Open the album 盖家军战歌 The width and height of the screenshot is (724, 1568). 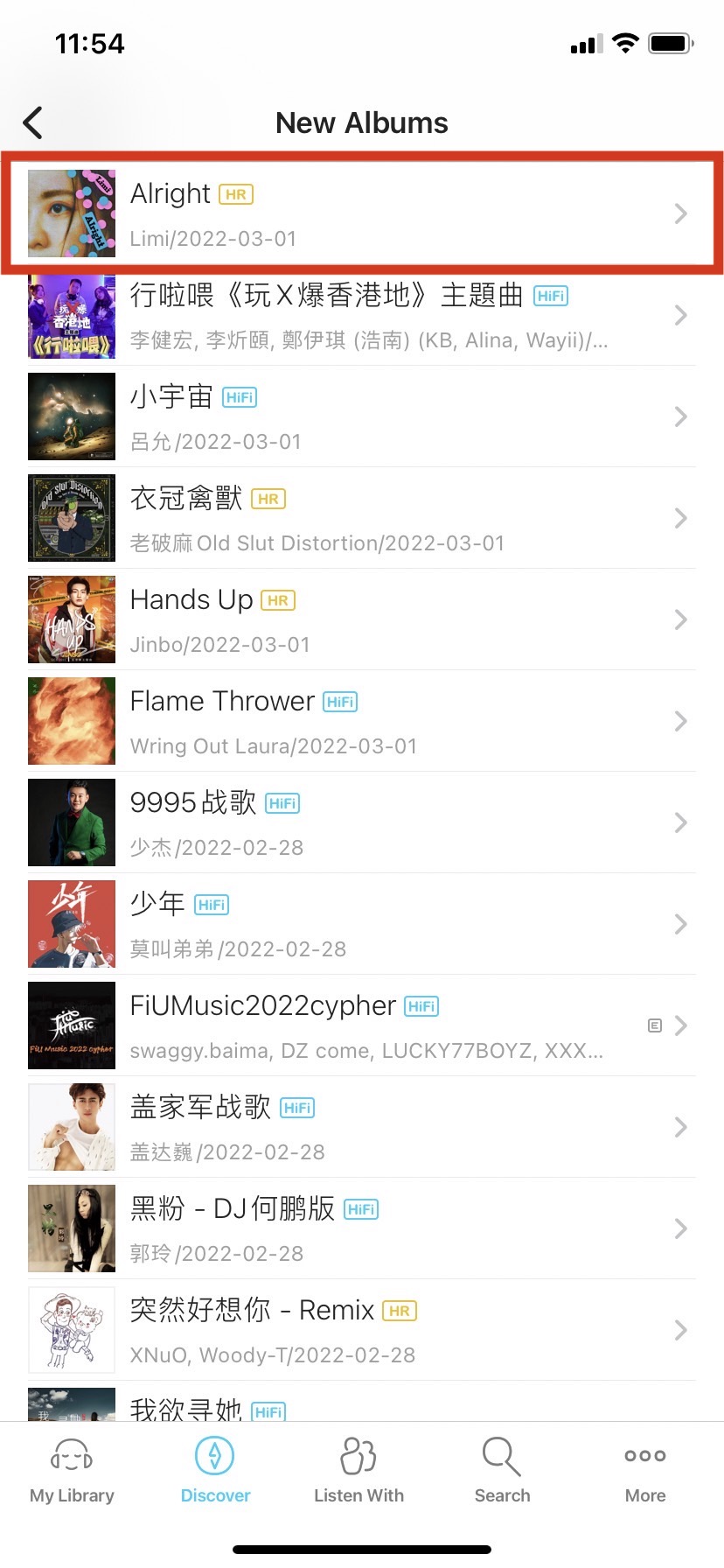point(362,1128)
